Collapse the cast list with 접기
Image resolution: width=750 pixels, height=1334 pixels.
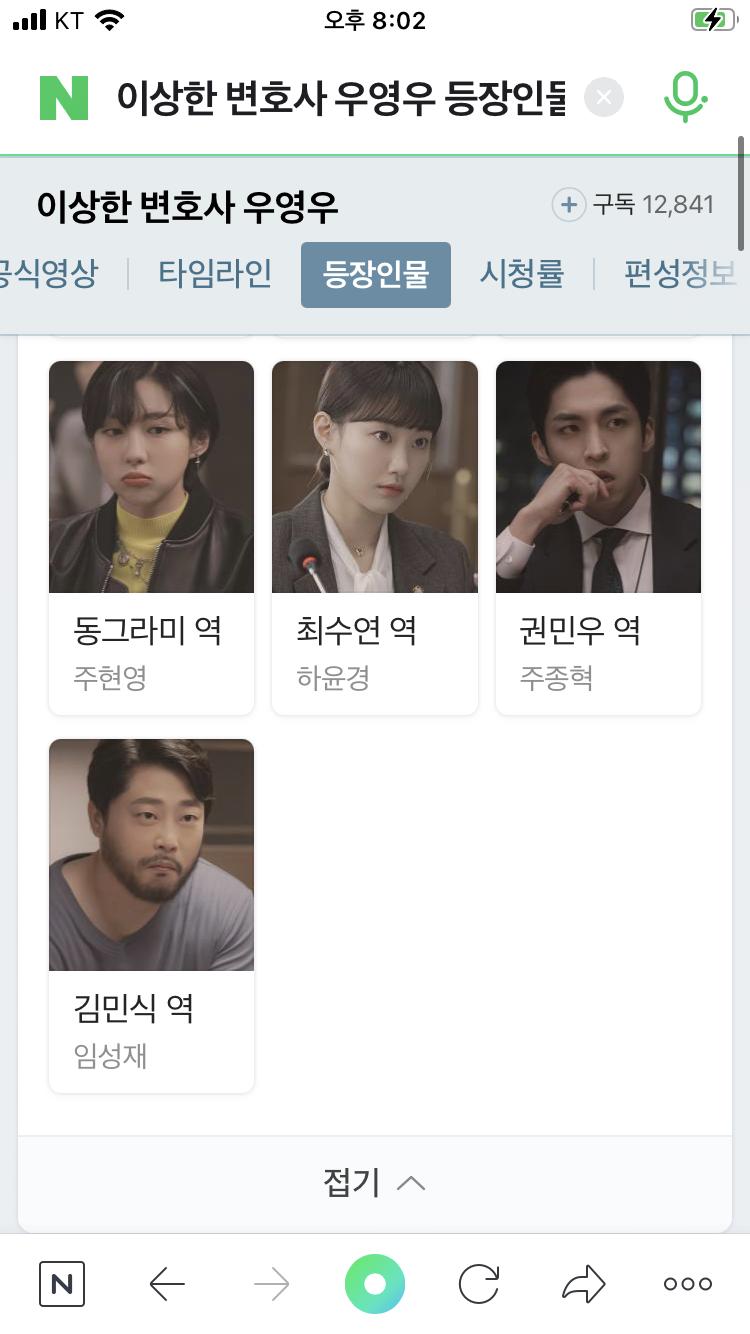(x=374, y=1183)
